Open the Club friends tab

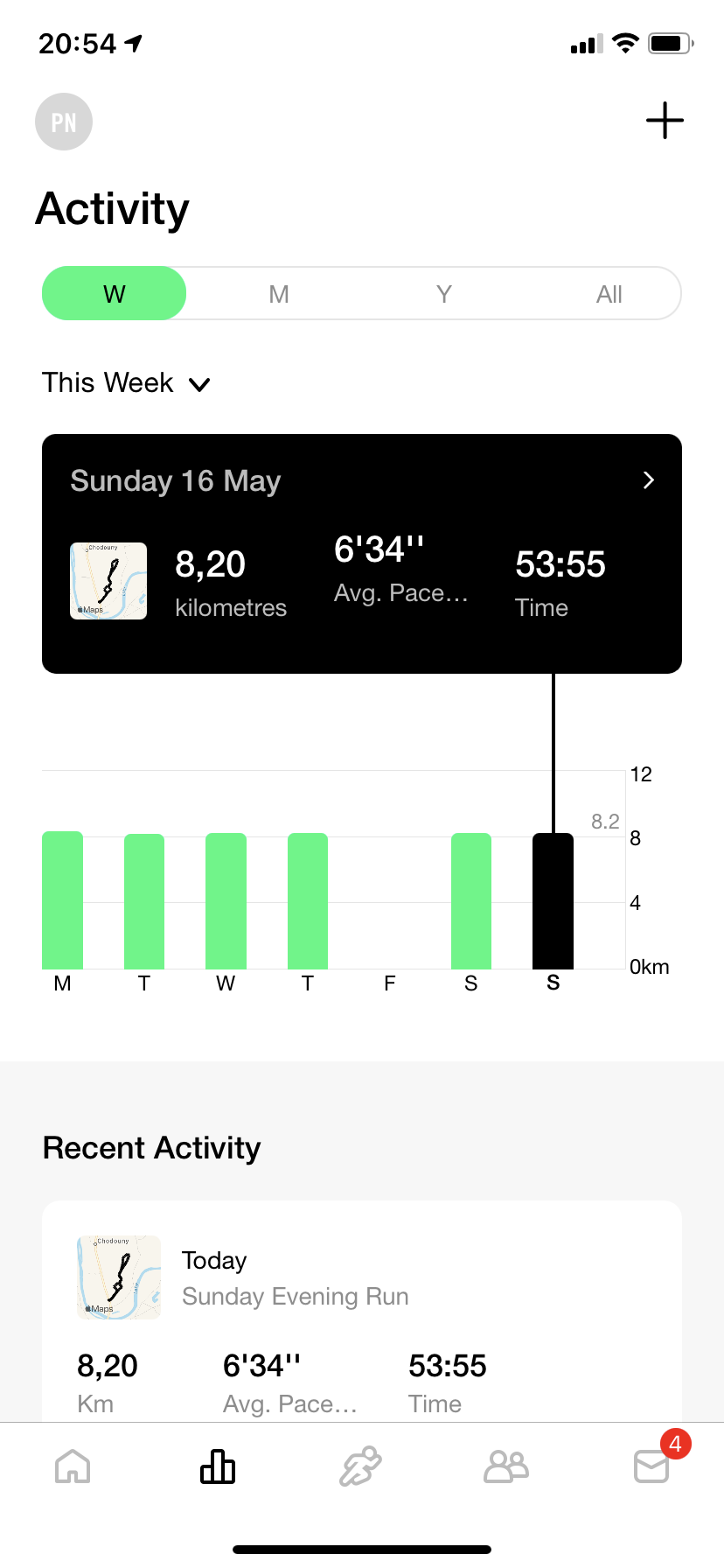tap(506, 1466)
